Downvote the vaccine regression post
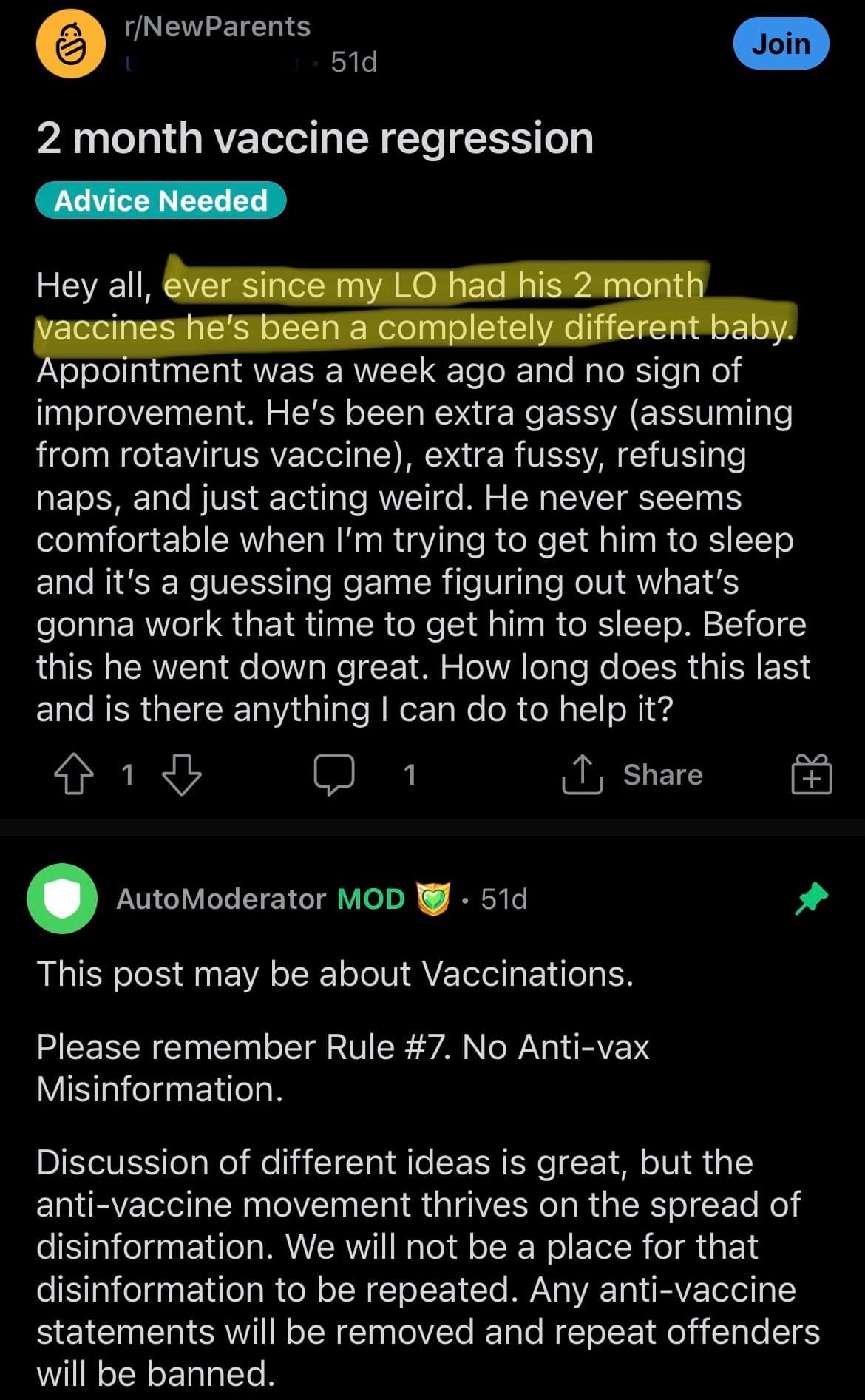The height and width of the screenshot is (1400, 865). pyautogui.click(x=181, y=774)
